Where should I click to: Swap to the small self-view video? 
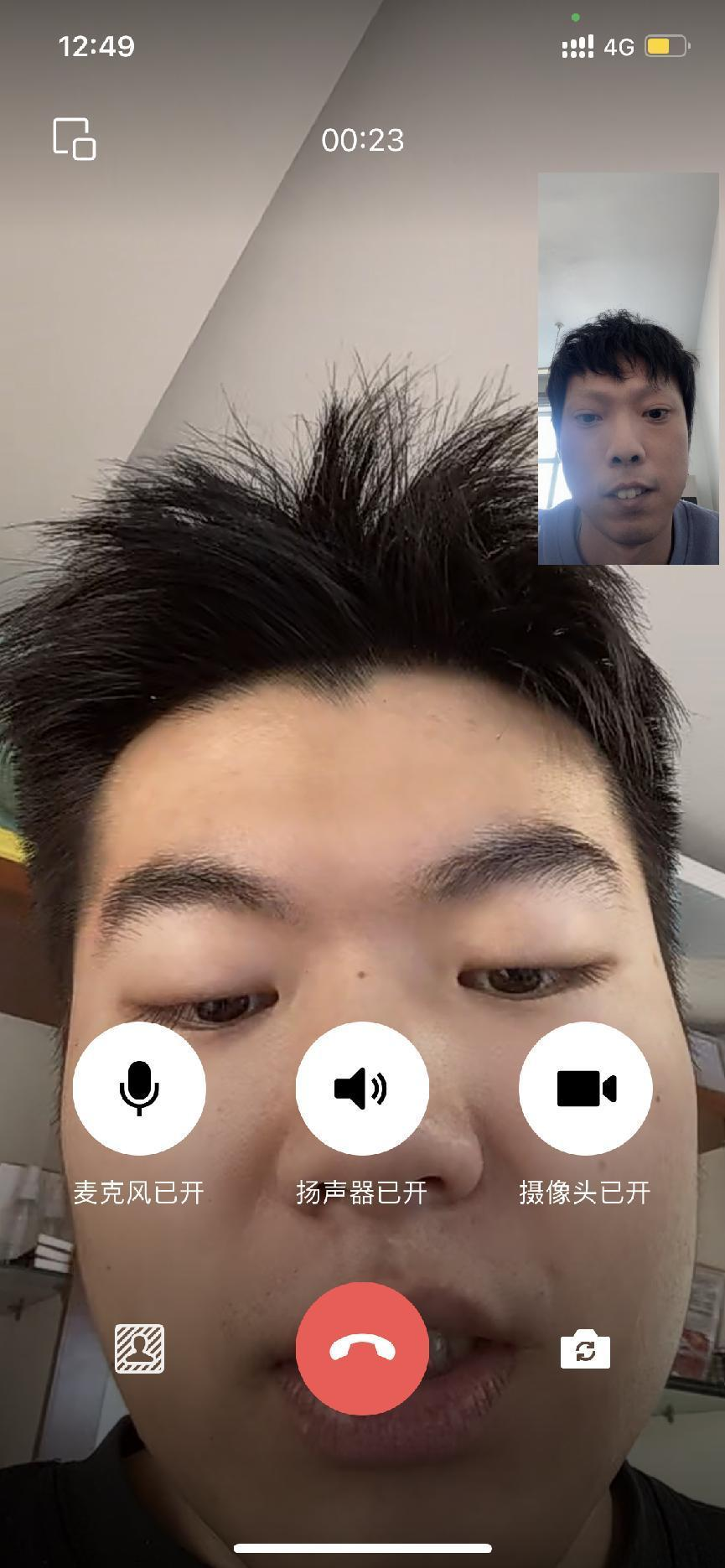point(628,369)
